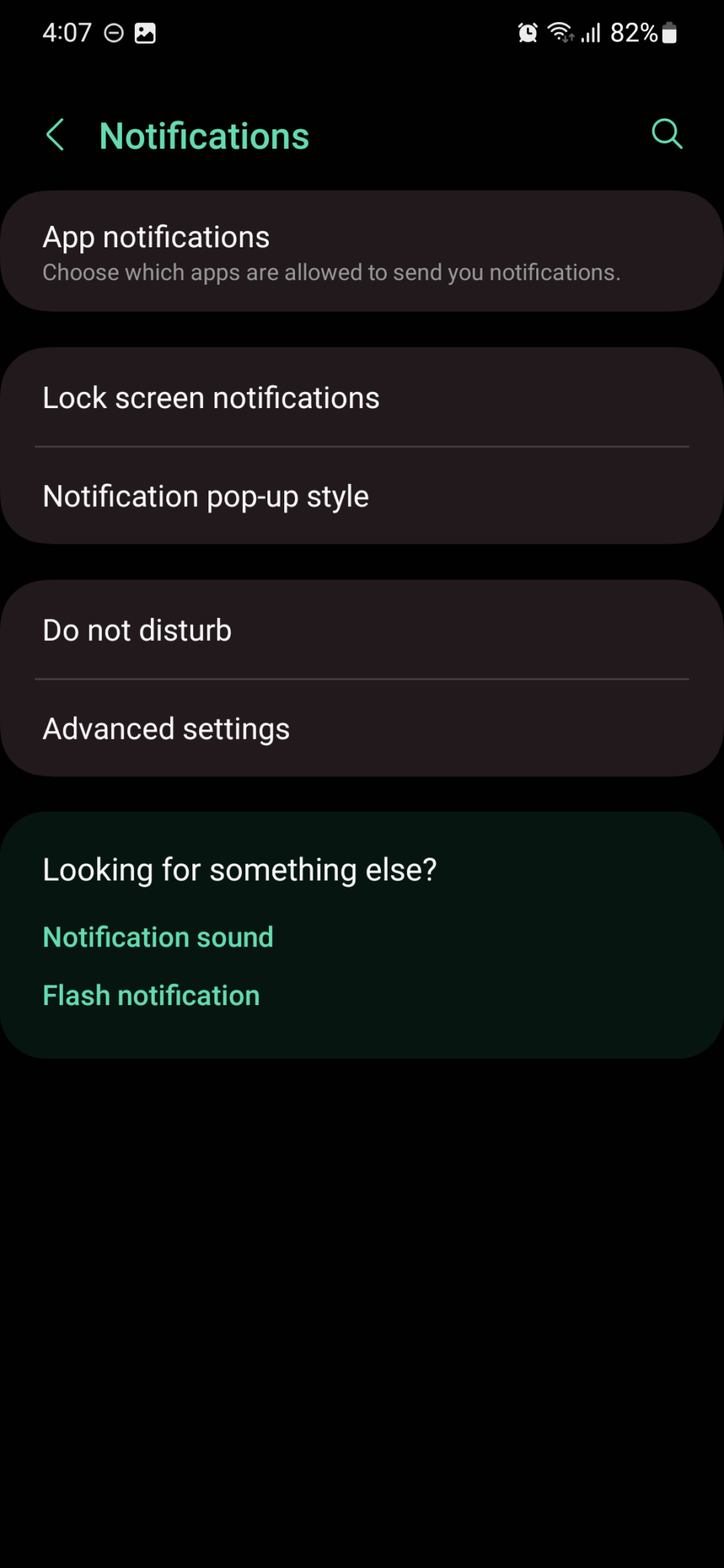Tap the do-not-disturb icon in the status bar
Screen dimensions: 724x1568
tap(113, 32)
